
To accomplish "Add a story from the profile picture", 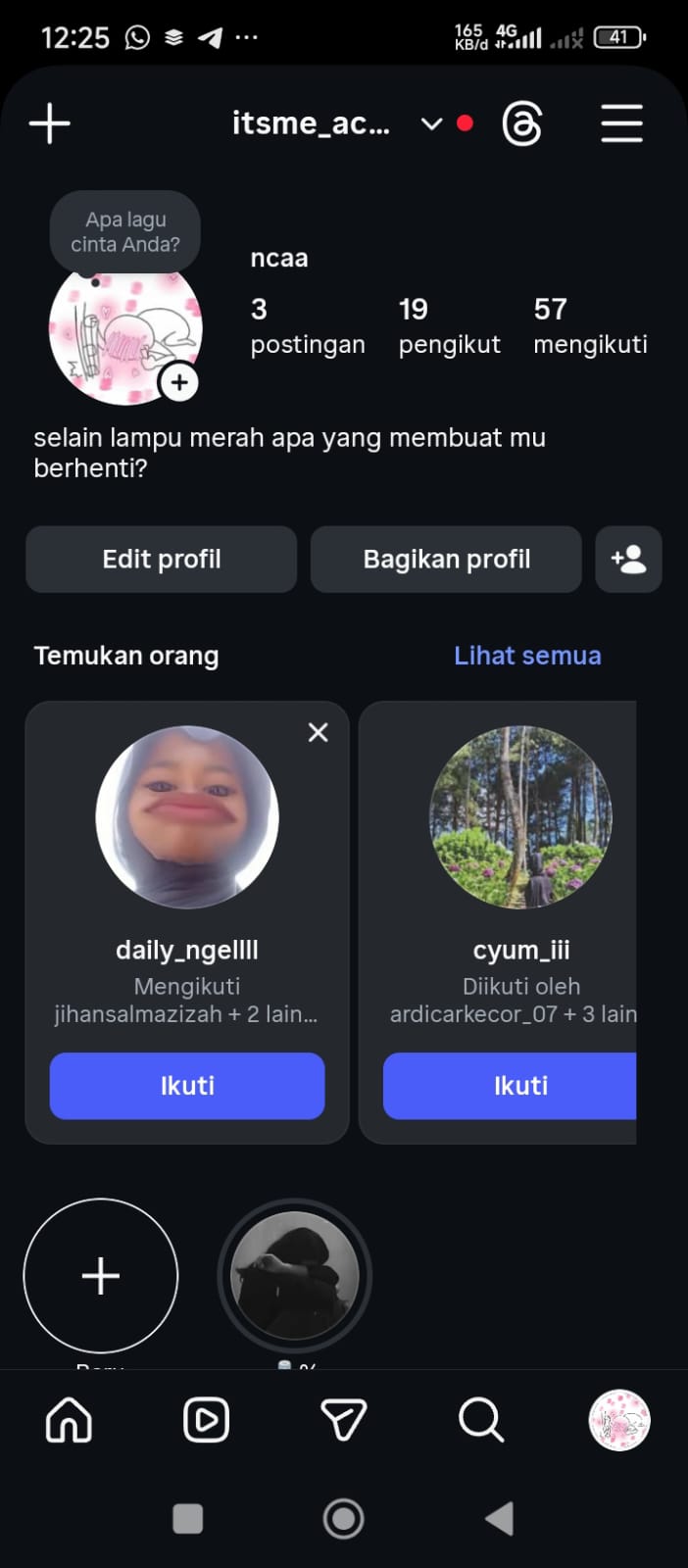I will click(x=179, y=382).
